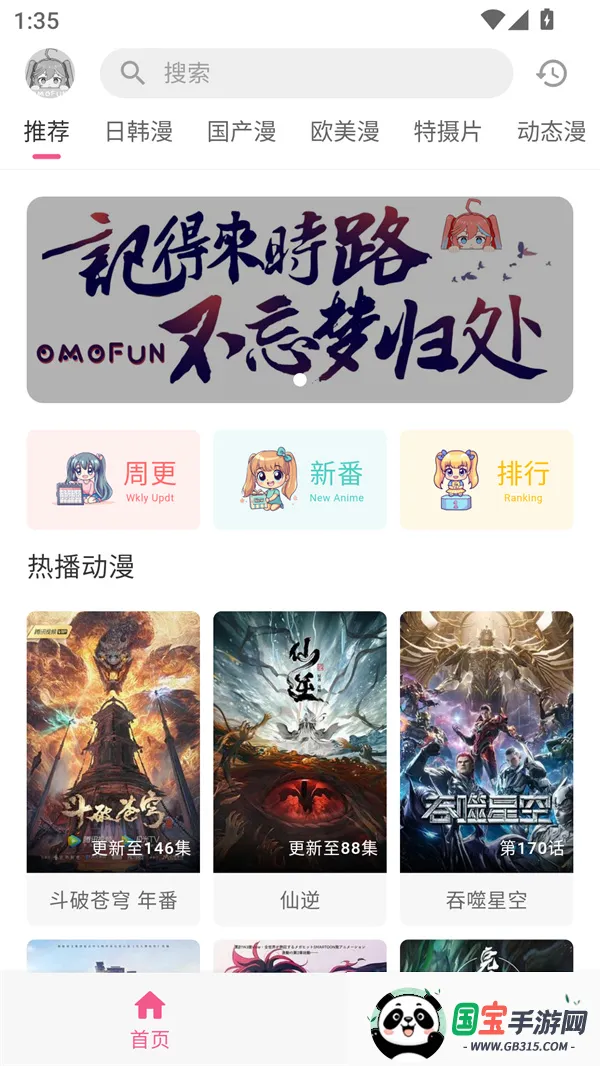This screenshot has height=1066, width=600.
Task: Open the profile avatar
Action: click(x=49, y=73)
